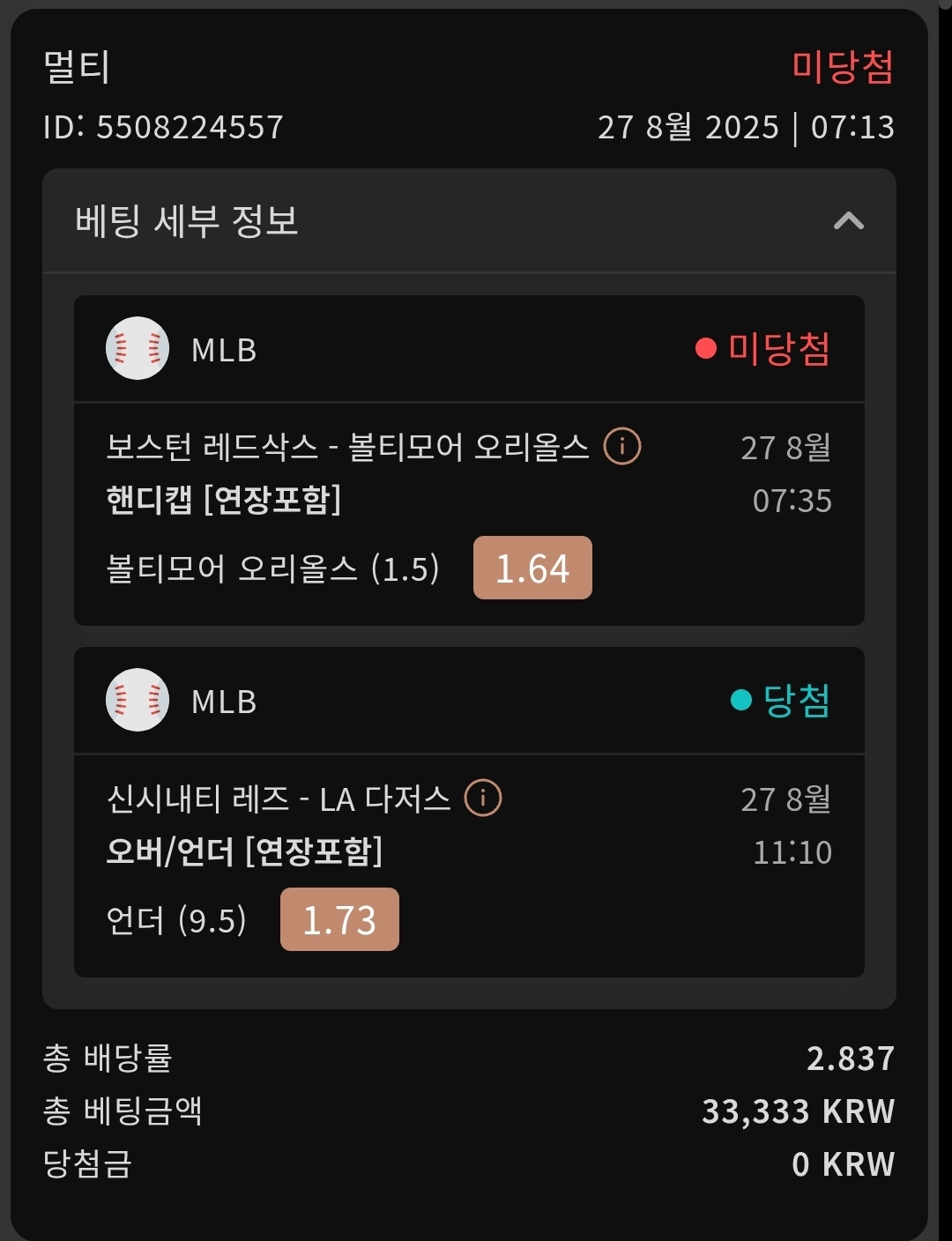Open info icon for 보스턴 레드삭스 match
This screenshot has width=952, height=1241.
(621, 447)
